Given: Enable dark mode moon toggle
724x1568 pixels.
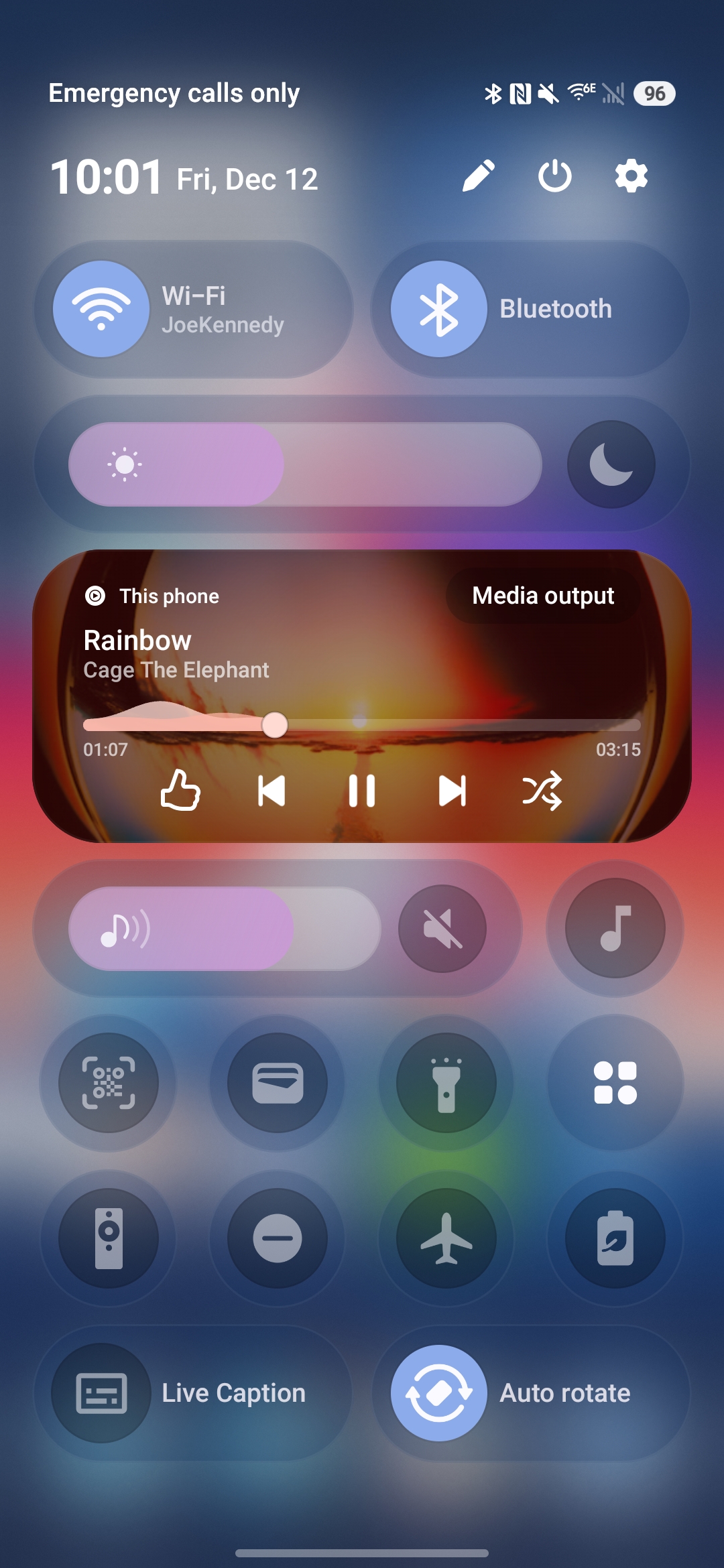Looking at the screenshot, I should [611, 464].
